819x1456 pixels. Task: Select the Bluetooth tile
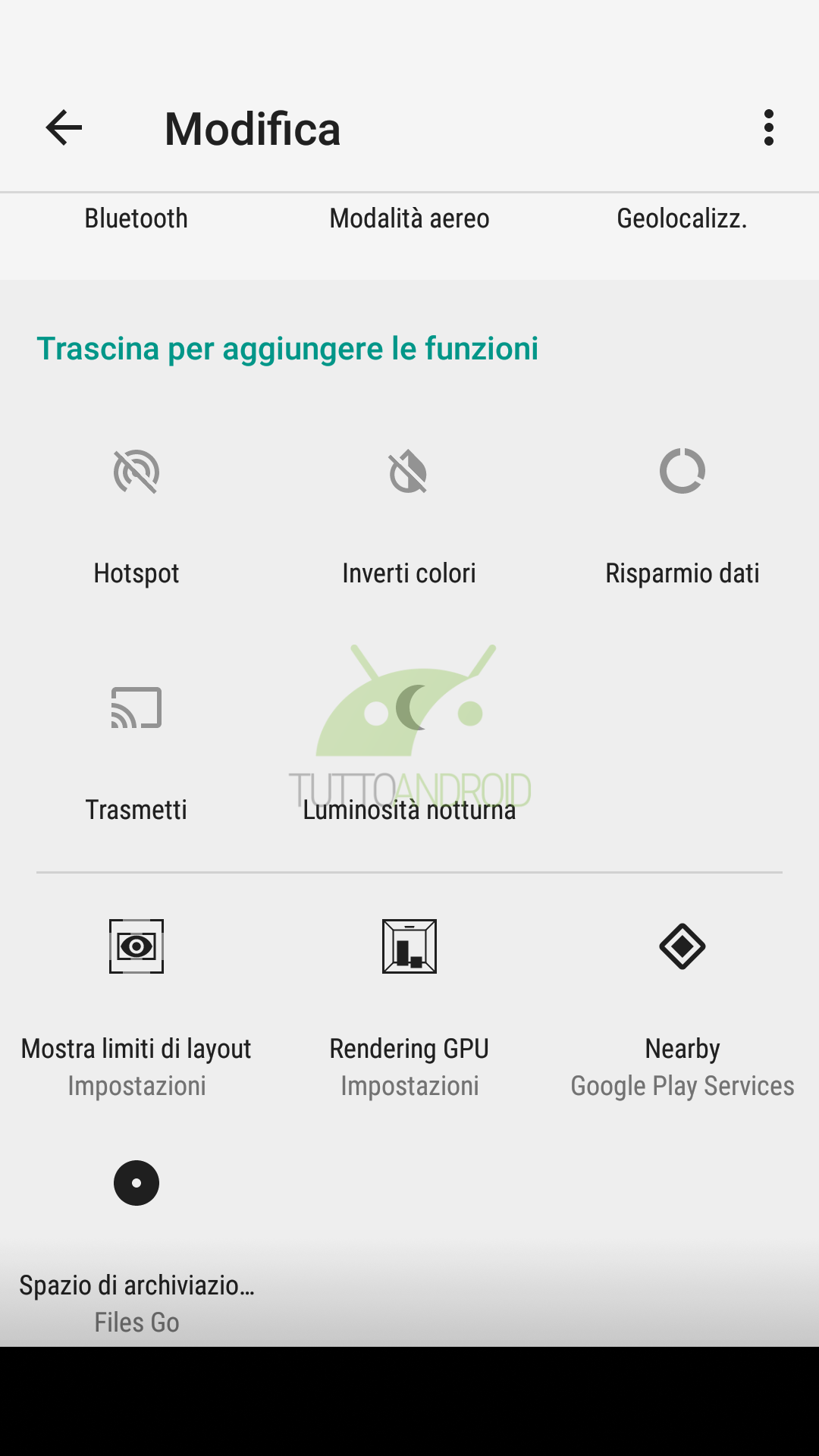(136, 218)
